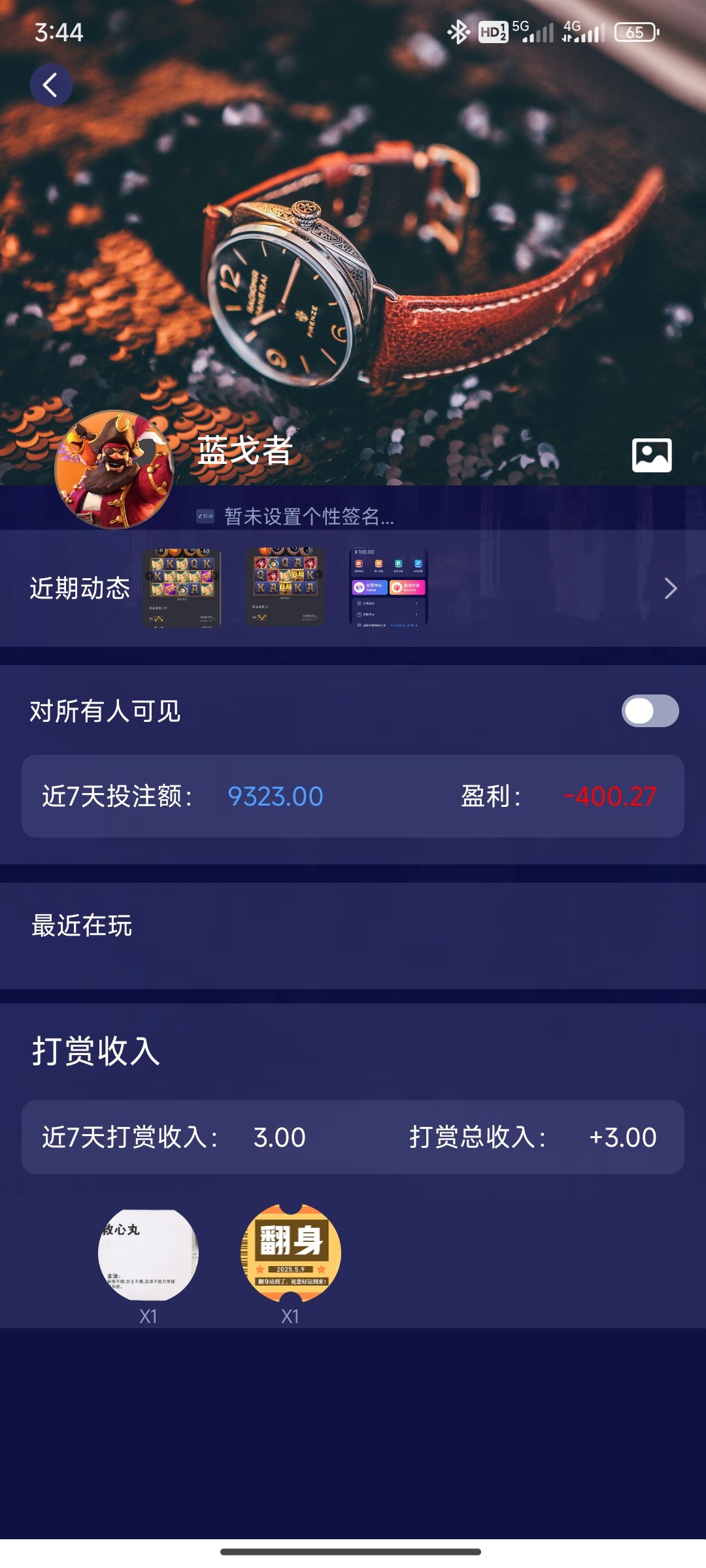Edit the 暂未设置个性签名 signature
706x1568 pixels.
tap(307, 516)
